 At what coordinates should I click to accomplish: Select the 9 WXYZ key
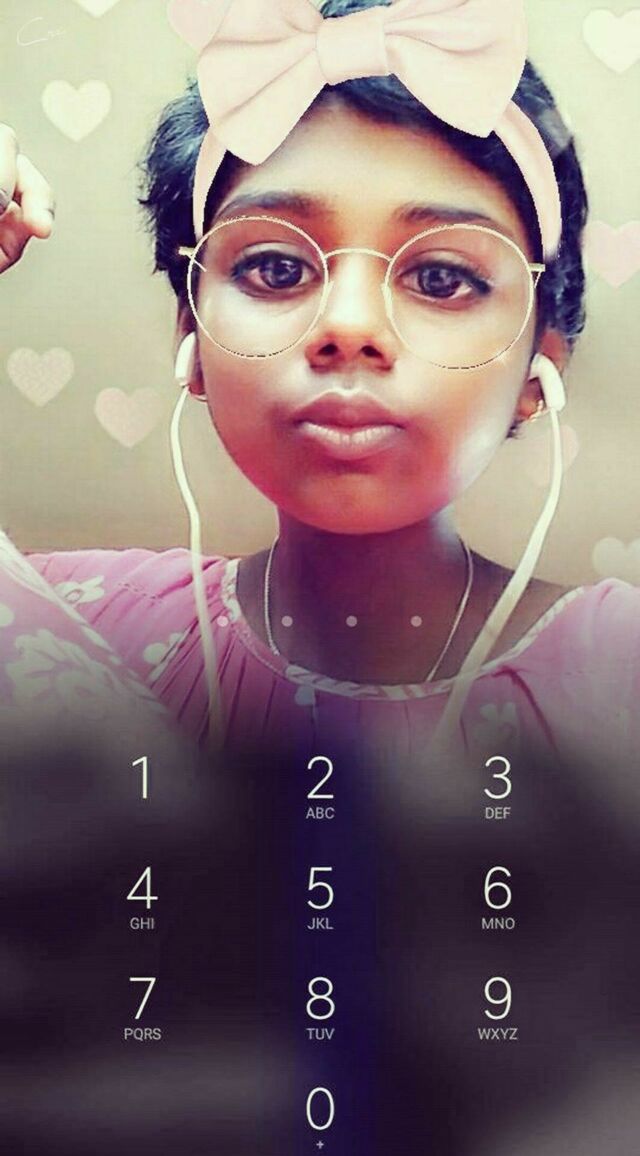tap(498, 1009)
